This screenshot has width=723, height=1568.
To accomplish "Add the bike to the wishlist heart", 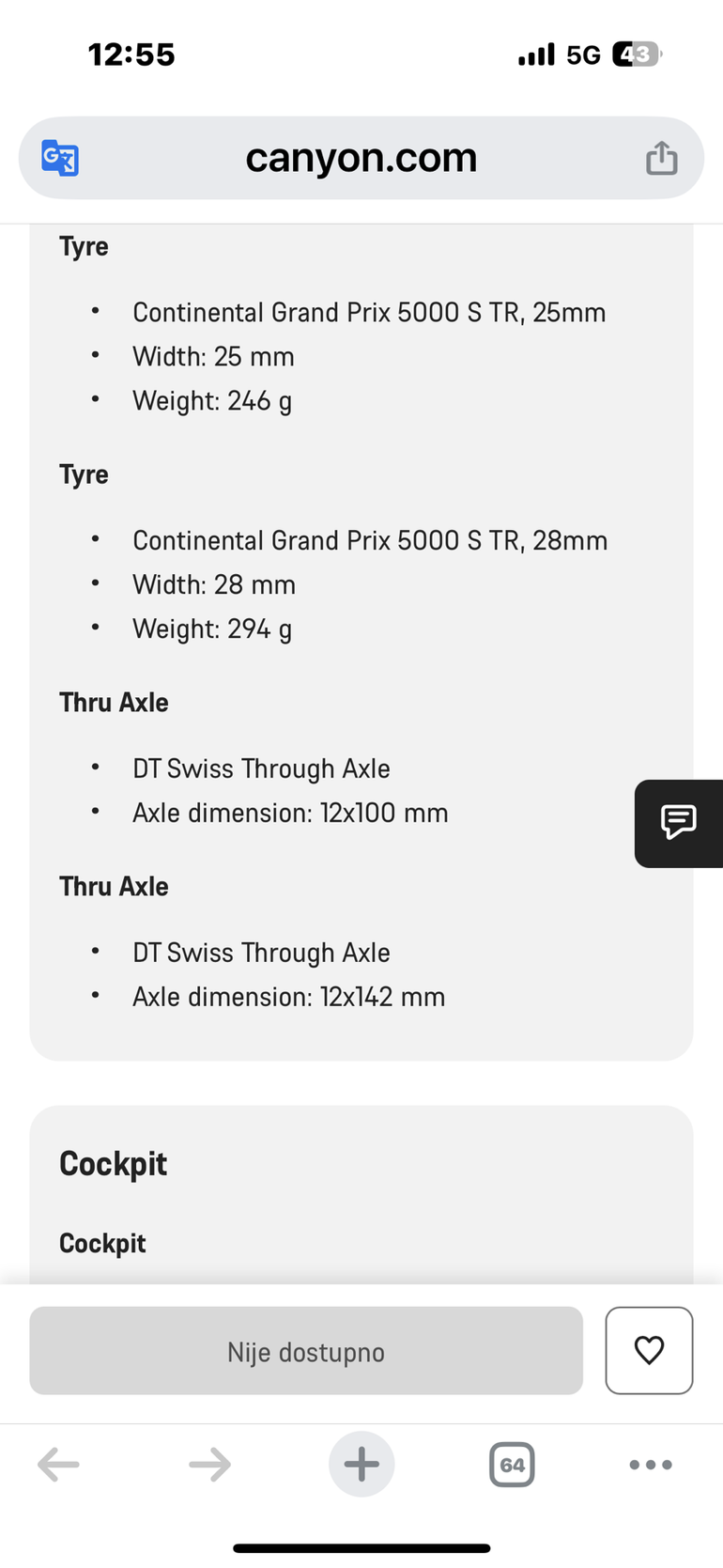I will click(x=649, y=1351).
